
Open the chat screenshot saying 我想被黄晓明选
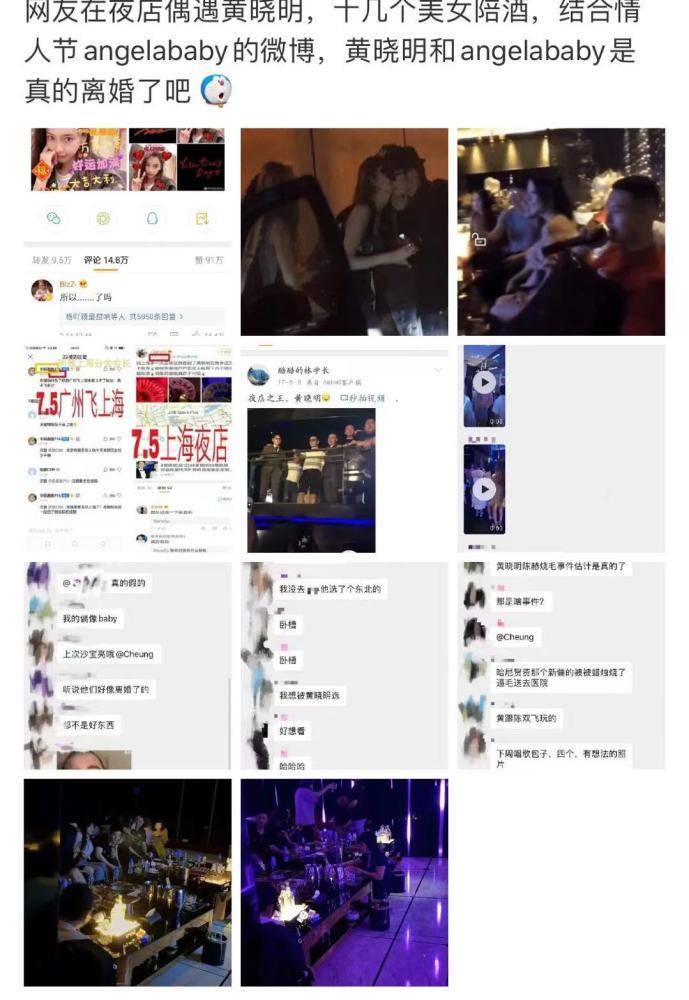344,665
